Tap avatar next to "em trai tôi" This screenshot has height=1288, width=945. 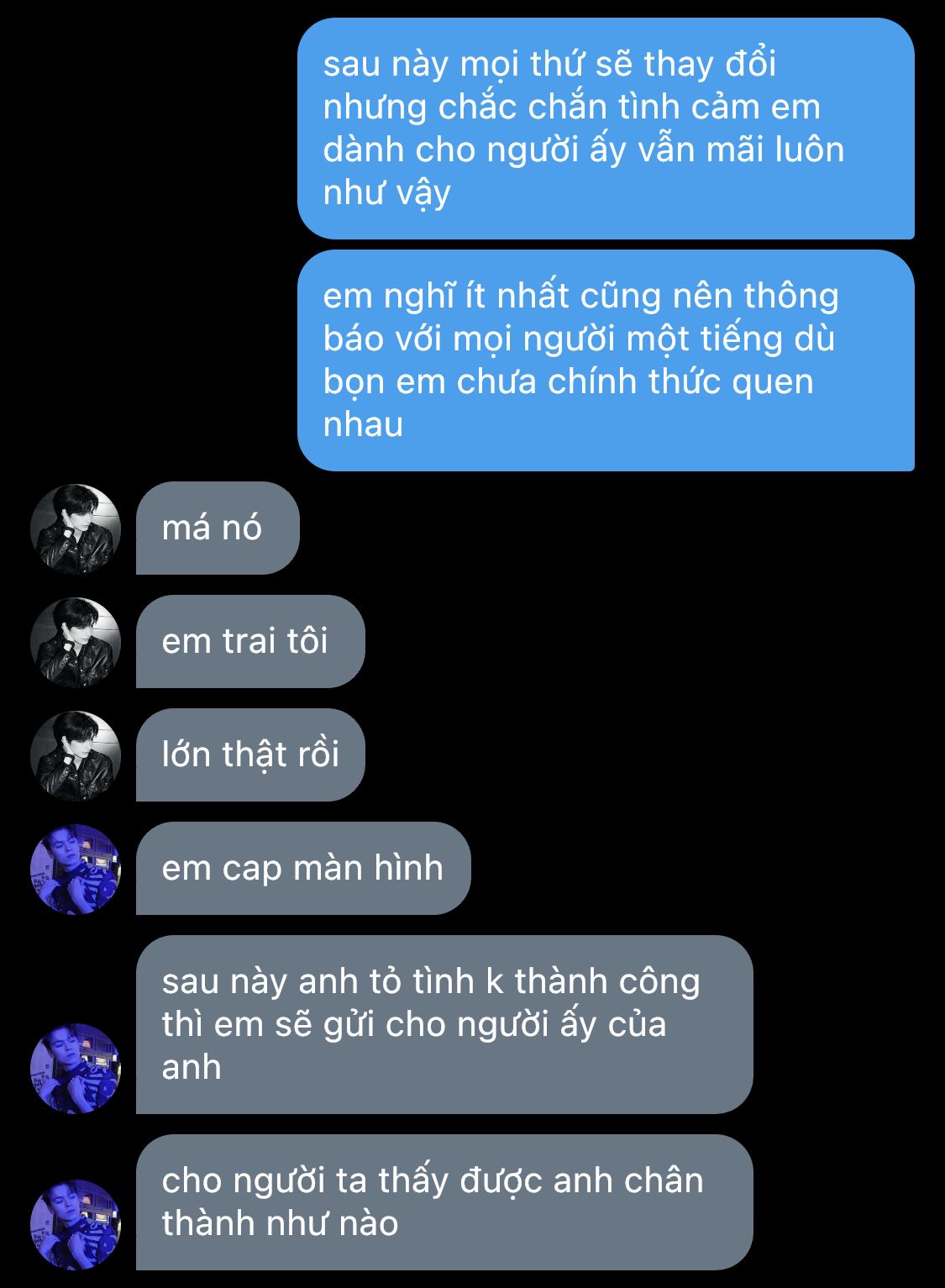[76, 643]
